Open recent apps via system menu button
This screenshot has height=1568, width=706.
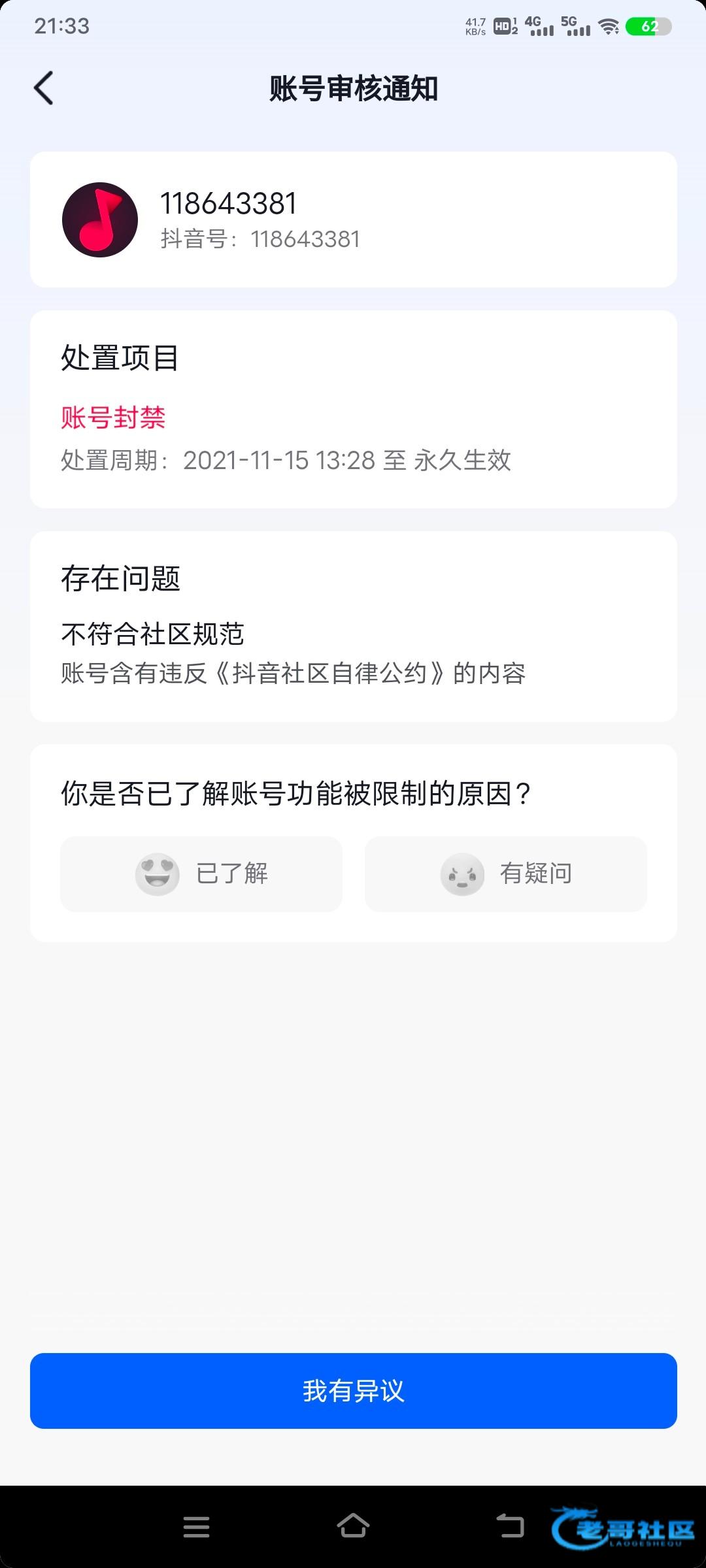click(x=196, y=1527)
